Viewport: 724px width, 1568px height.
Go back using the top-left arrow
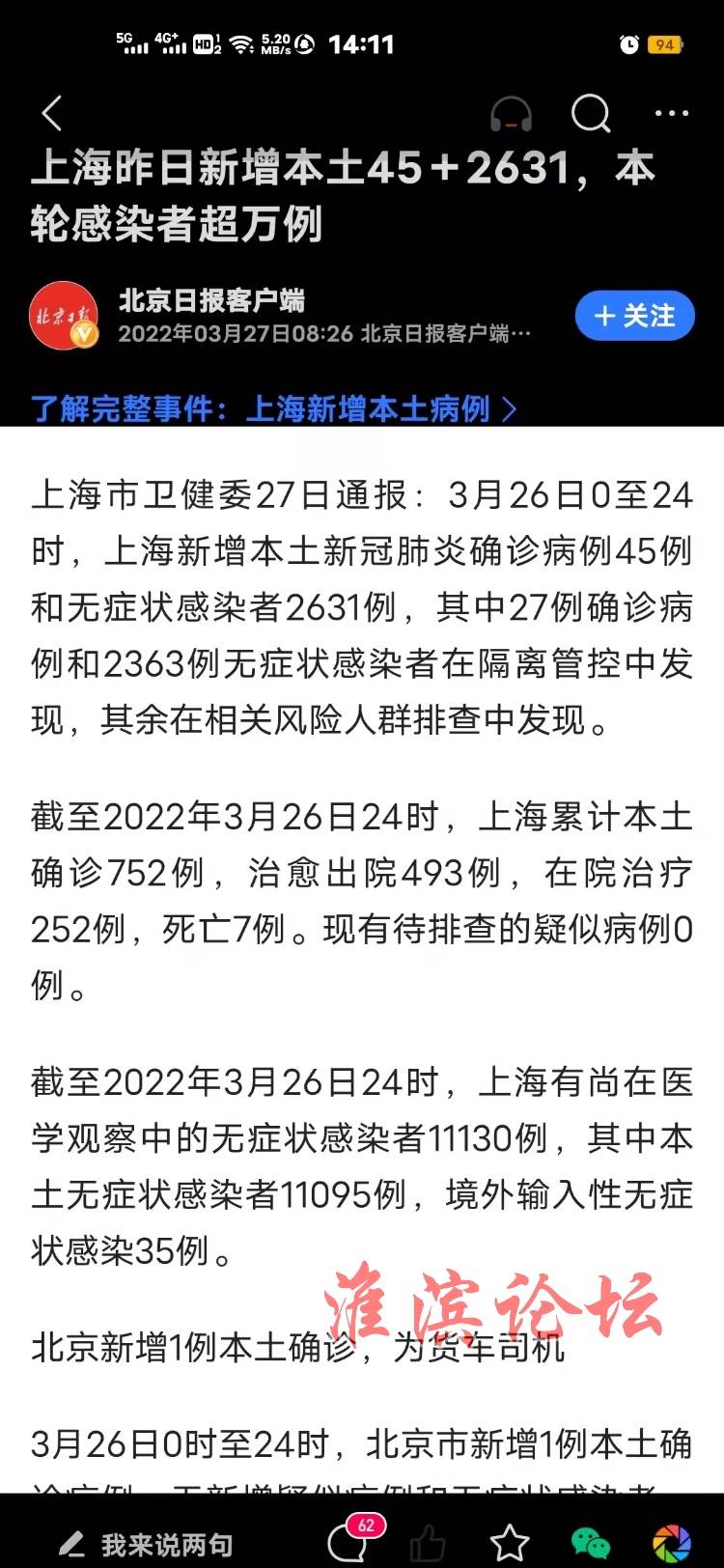point(52,114)
